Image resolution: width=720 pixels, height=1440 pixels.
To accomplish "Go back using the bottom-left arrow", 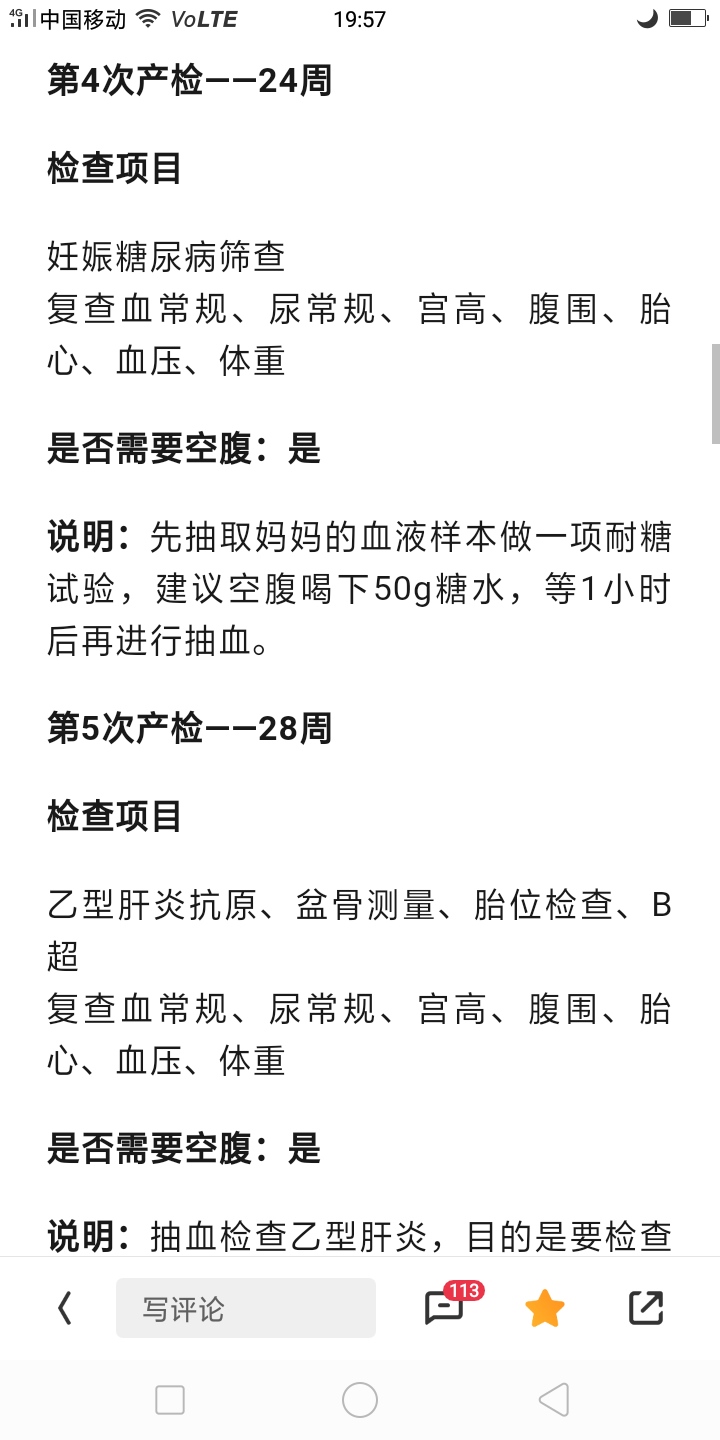I will pyautogui.click(x=65, y=1308).
